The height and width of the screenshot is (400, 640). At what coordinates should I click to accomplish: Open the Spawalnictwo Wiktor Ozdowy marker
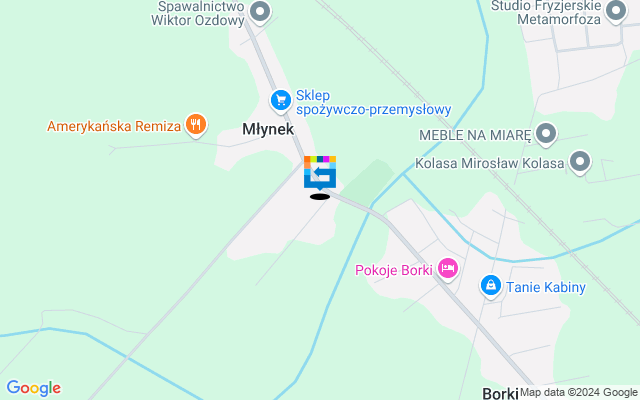click(x=261, y=13)
